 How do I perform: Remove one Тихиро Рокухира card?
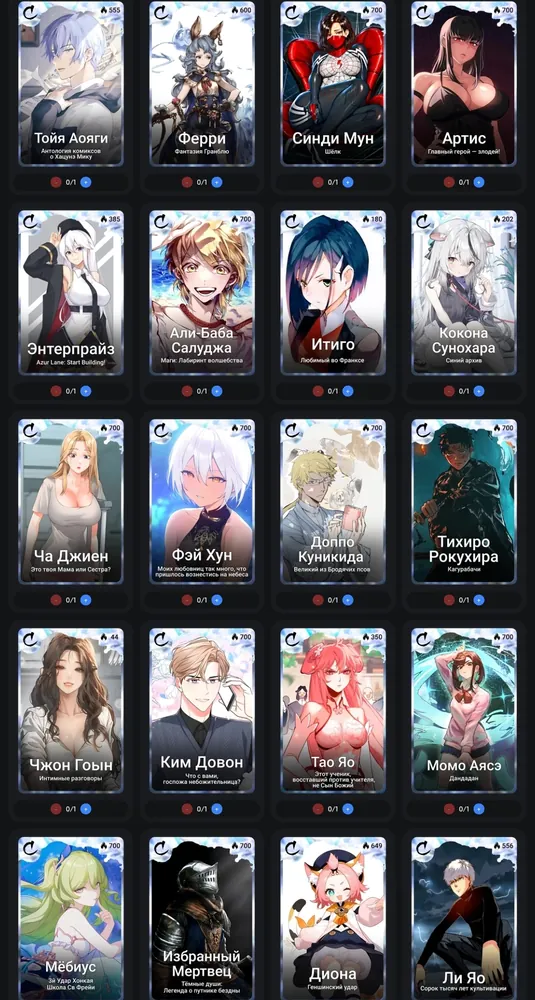[x=449, y=600]
